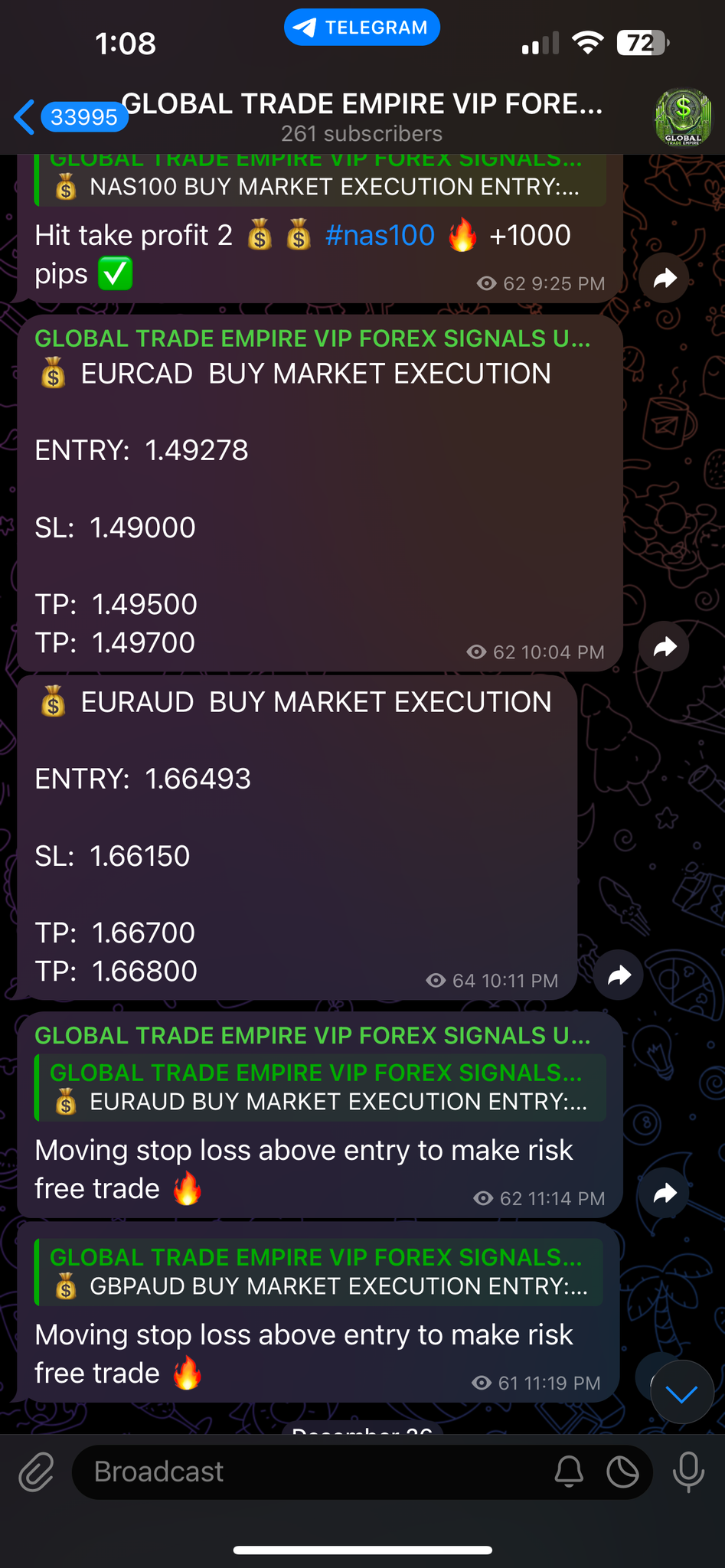Open the quoted GBPAUD reply preview
Image resolution: width=725 pixels, height=1568 pixels.
[x=320, y=1272]
